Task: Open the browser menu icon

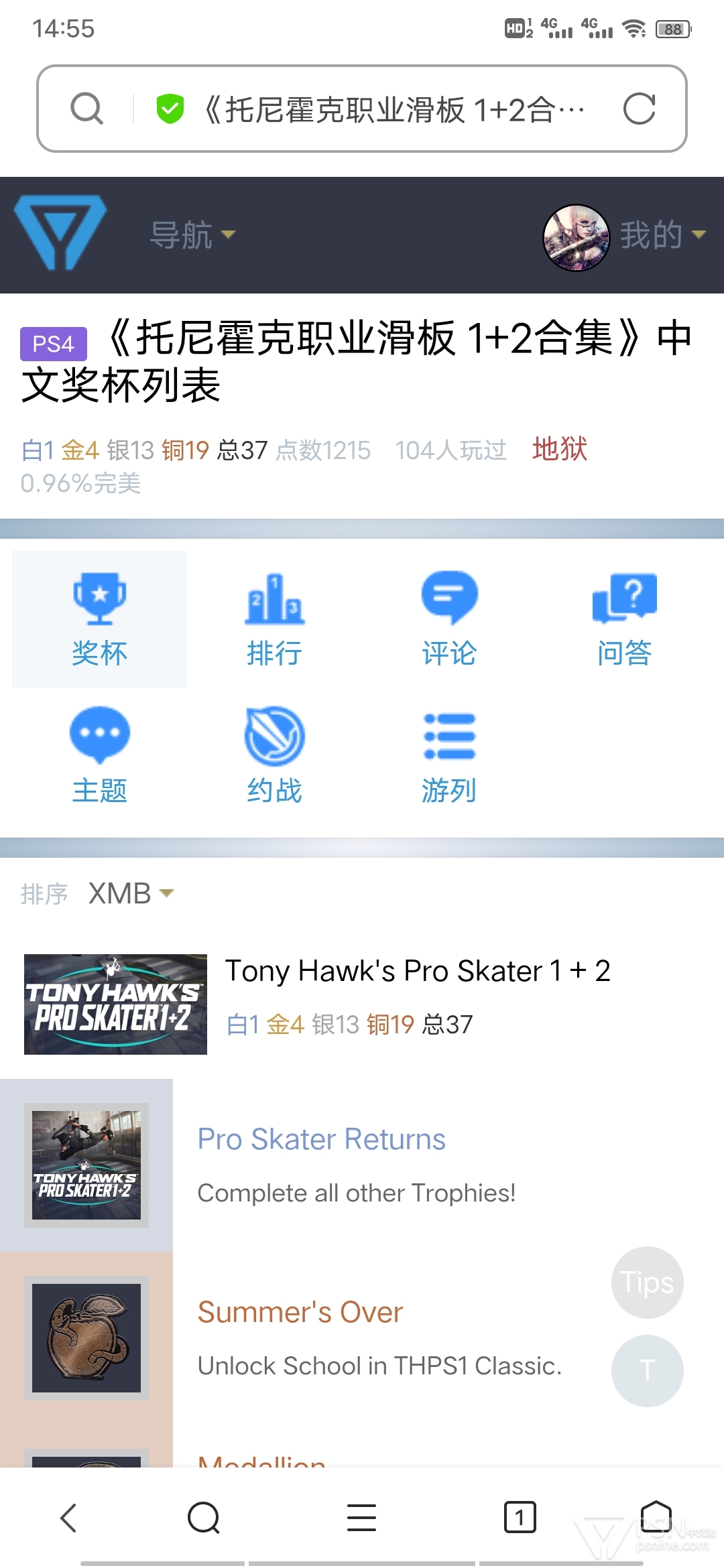Action: [x=361, y=1518]
